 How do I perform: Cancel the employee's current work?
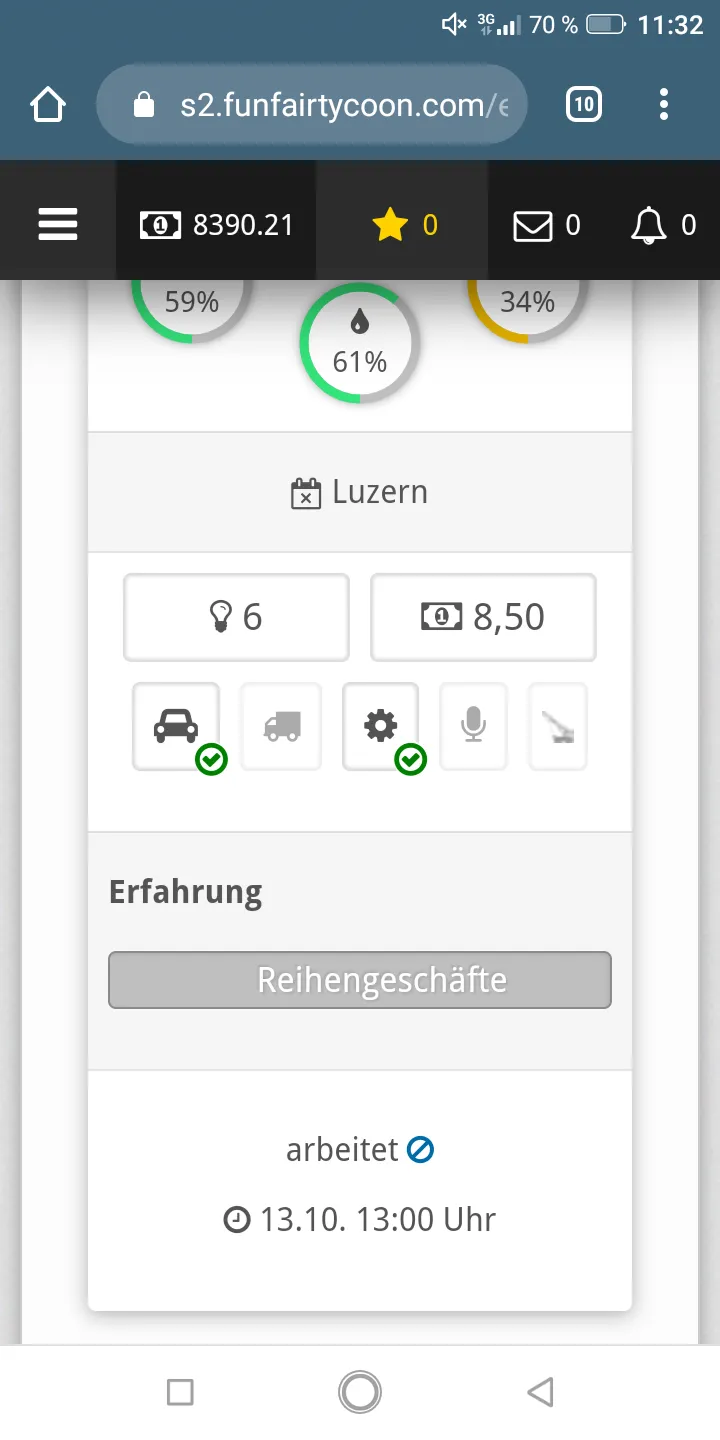coord(421,1150)
